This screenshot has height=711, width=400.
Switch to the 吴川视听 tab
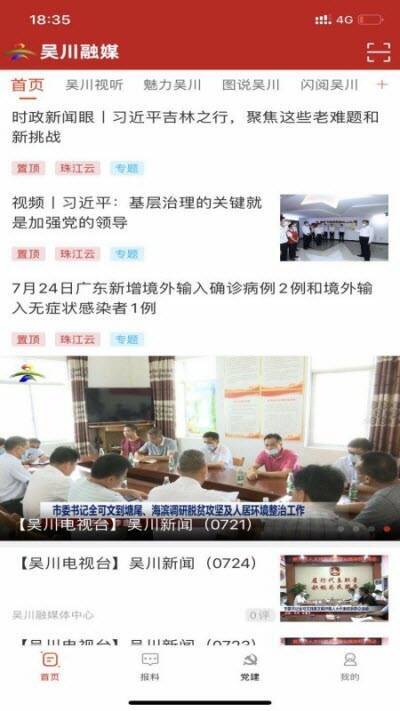pos(94,85)
